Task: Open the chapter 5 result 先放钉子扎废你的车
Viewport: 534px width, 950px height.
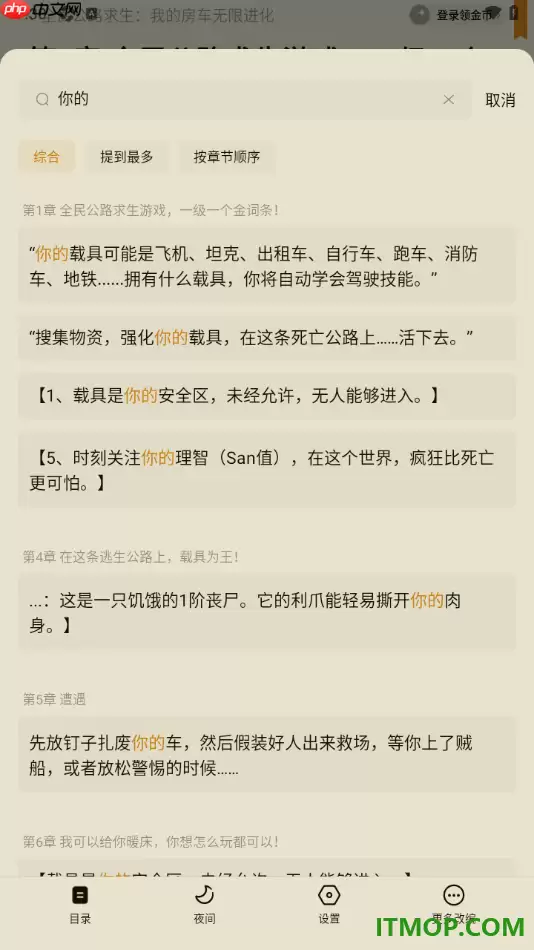Action: pyautogui.click(x=267, y=755)
